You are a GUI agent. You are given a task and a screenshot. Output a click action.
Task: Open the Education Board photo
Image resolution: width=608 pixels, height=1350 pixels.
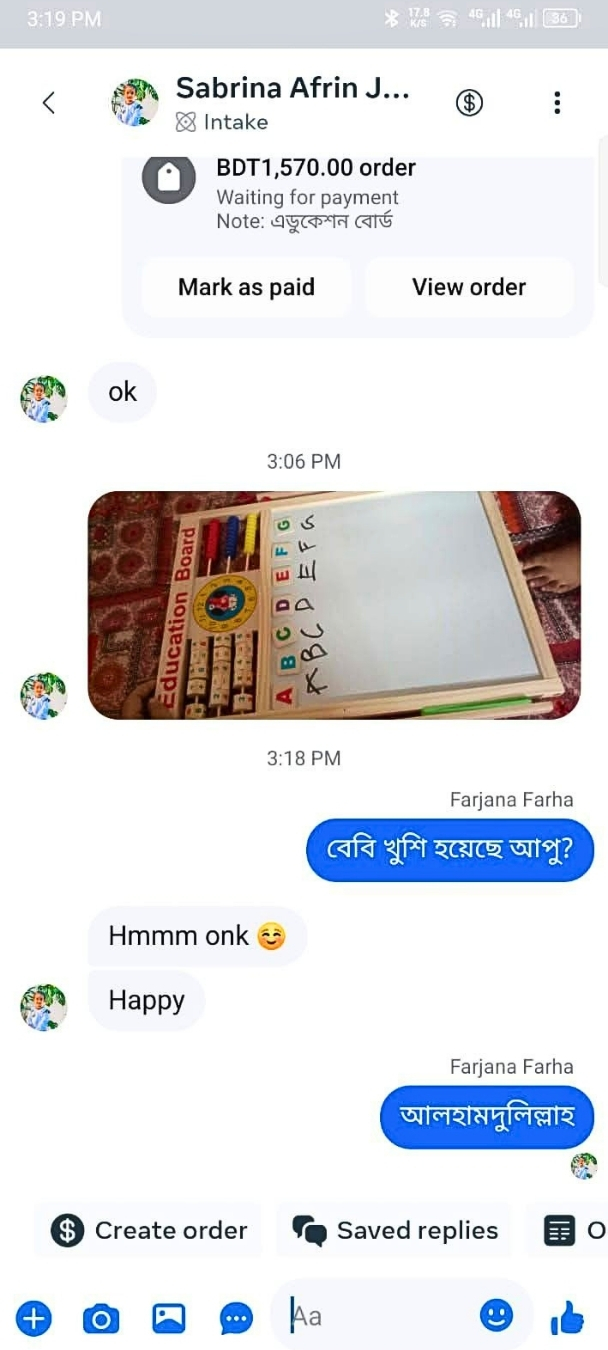point(334,605)
